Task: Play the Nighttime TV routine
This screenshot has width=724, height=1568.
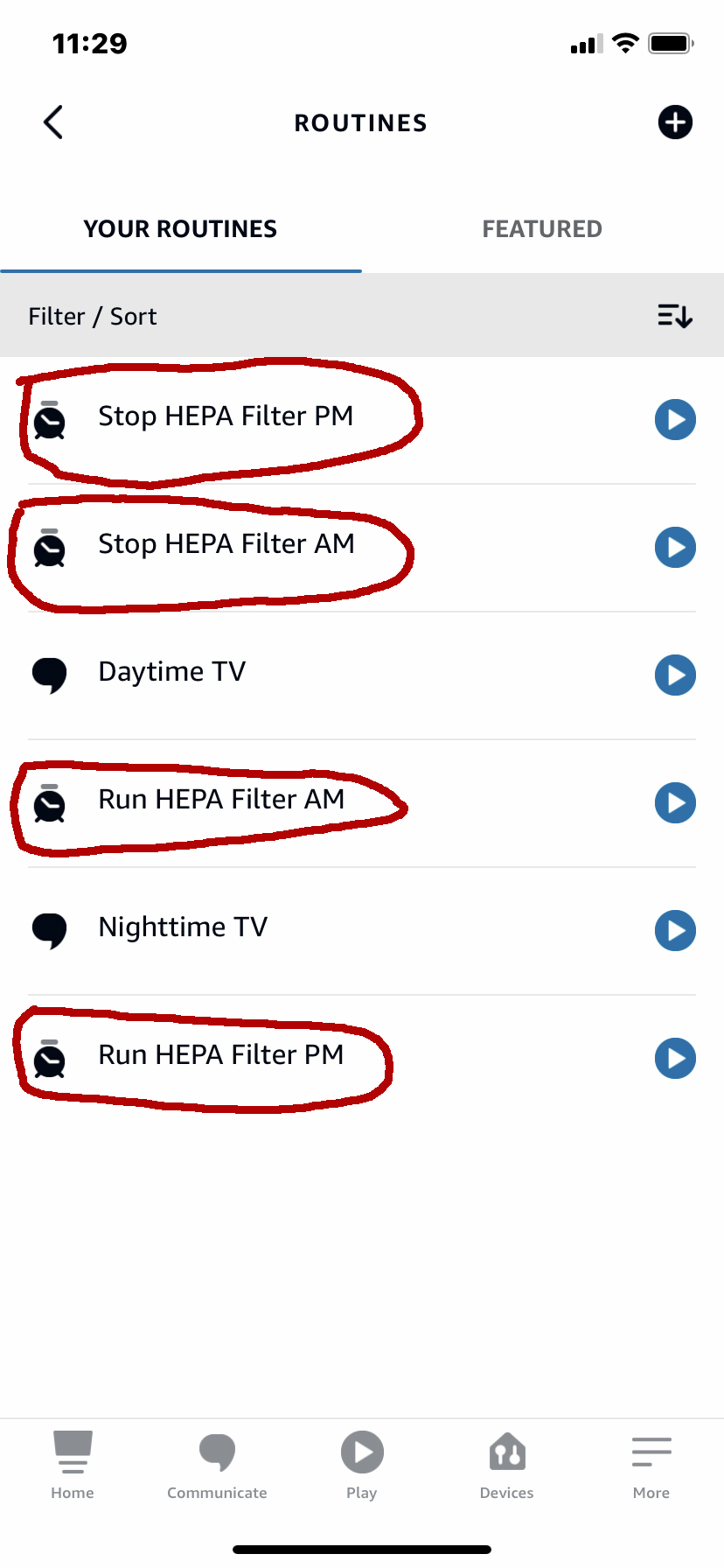Action: click(675, 931)
